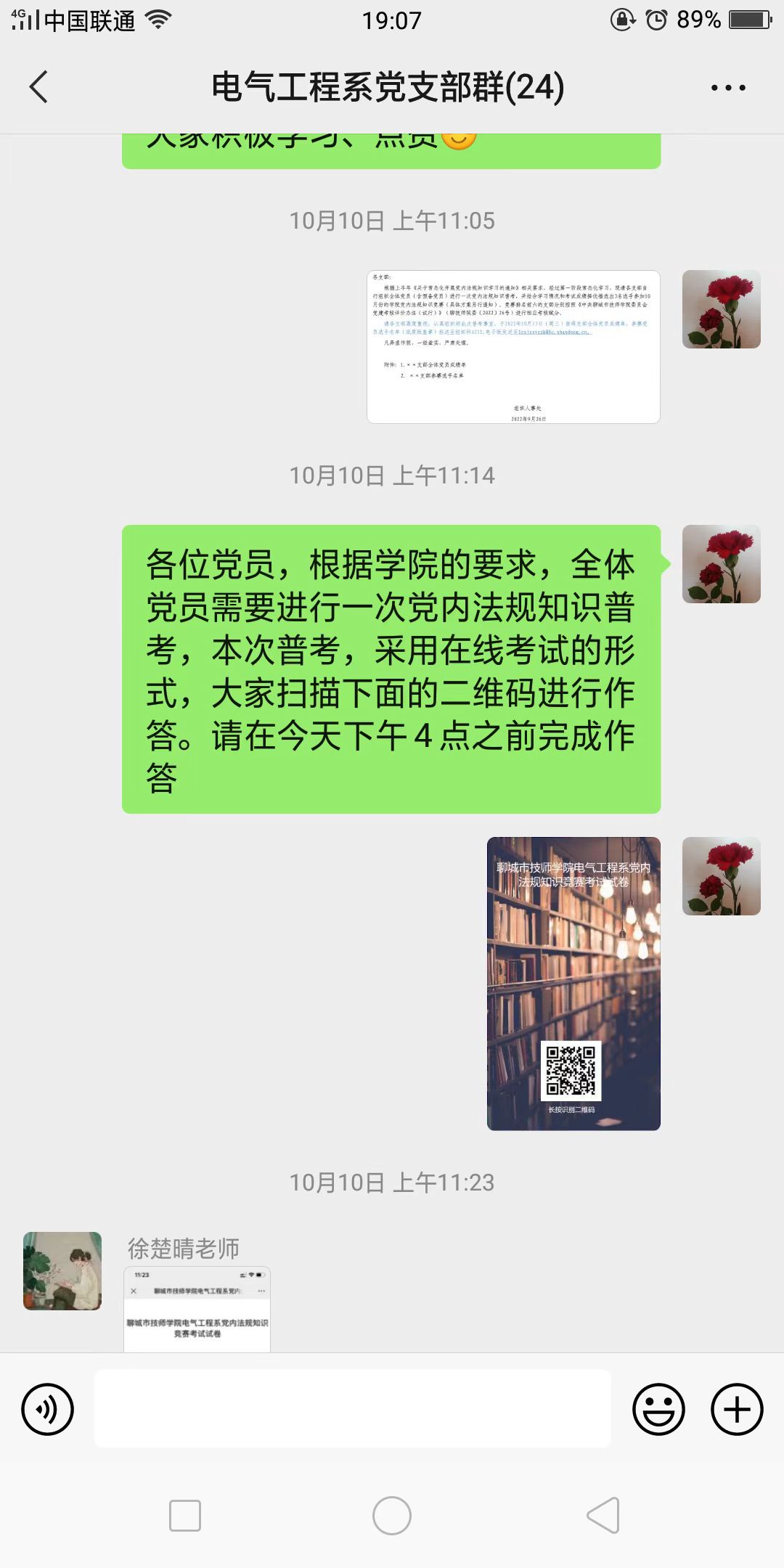Viewport: 784px width, 1568px height.
Task: Tap the system home button
Action: point(392,1516)
